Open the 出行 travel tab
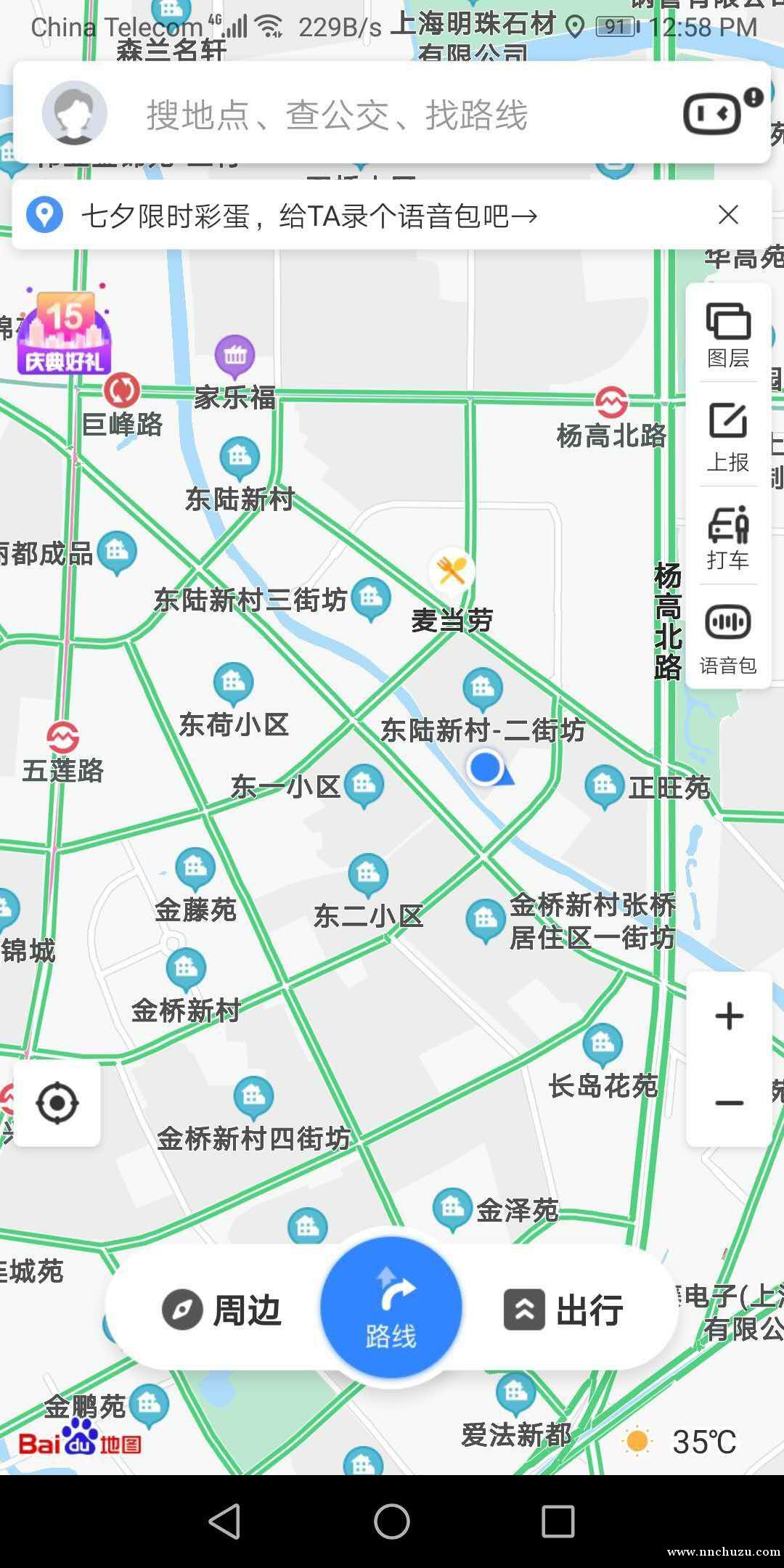 [563, 1310]
